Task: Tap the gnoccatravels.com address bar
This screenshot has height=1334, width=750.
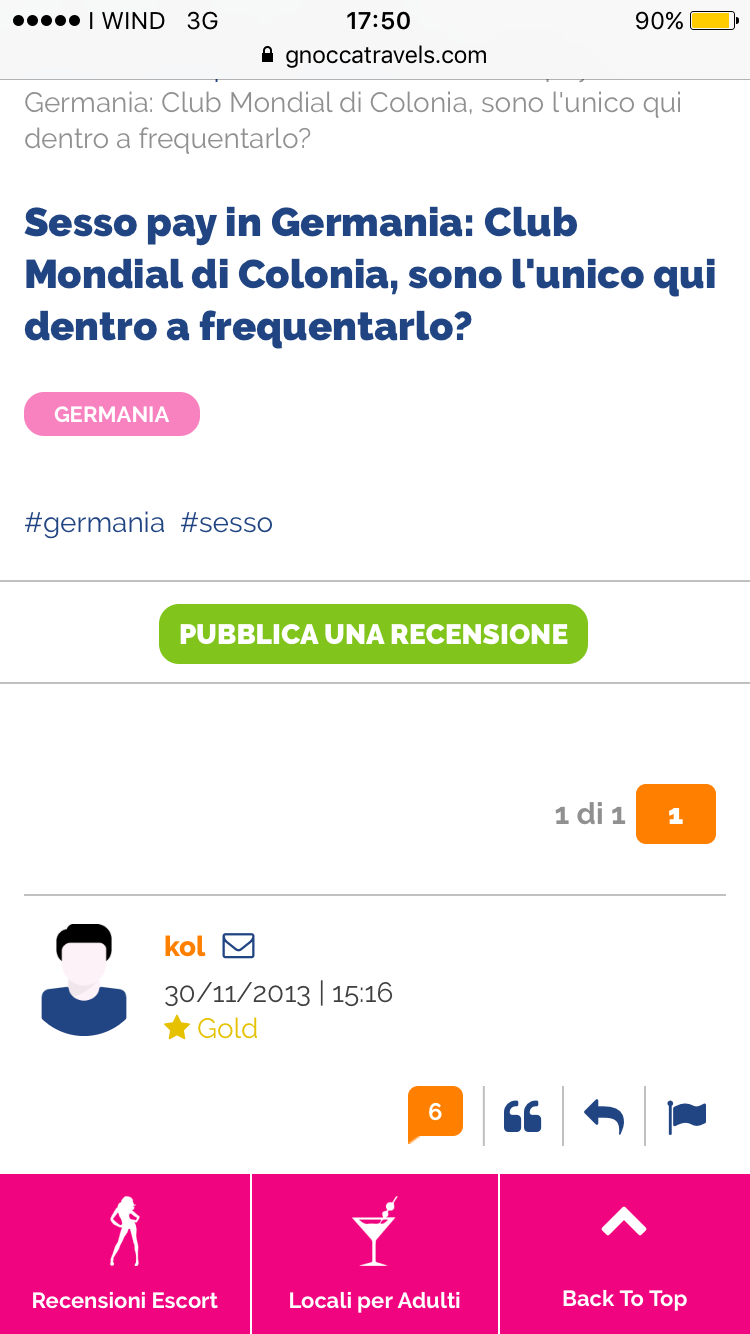Action: tap(375, 55)
